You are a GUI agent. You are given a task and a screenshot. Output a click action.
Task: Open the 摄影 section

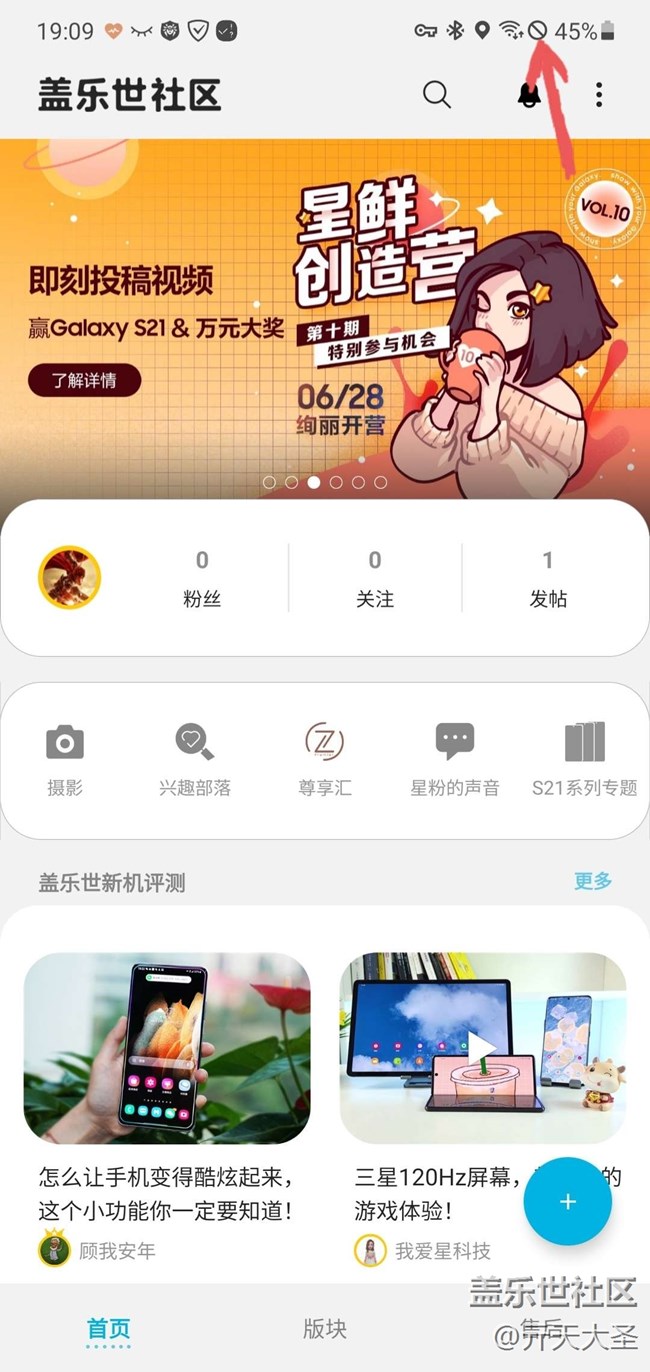coord(65,760)
